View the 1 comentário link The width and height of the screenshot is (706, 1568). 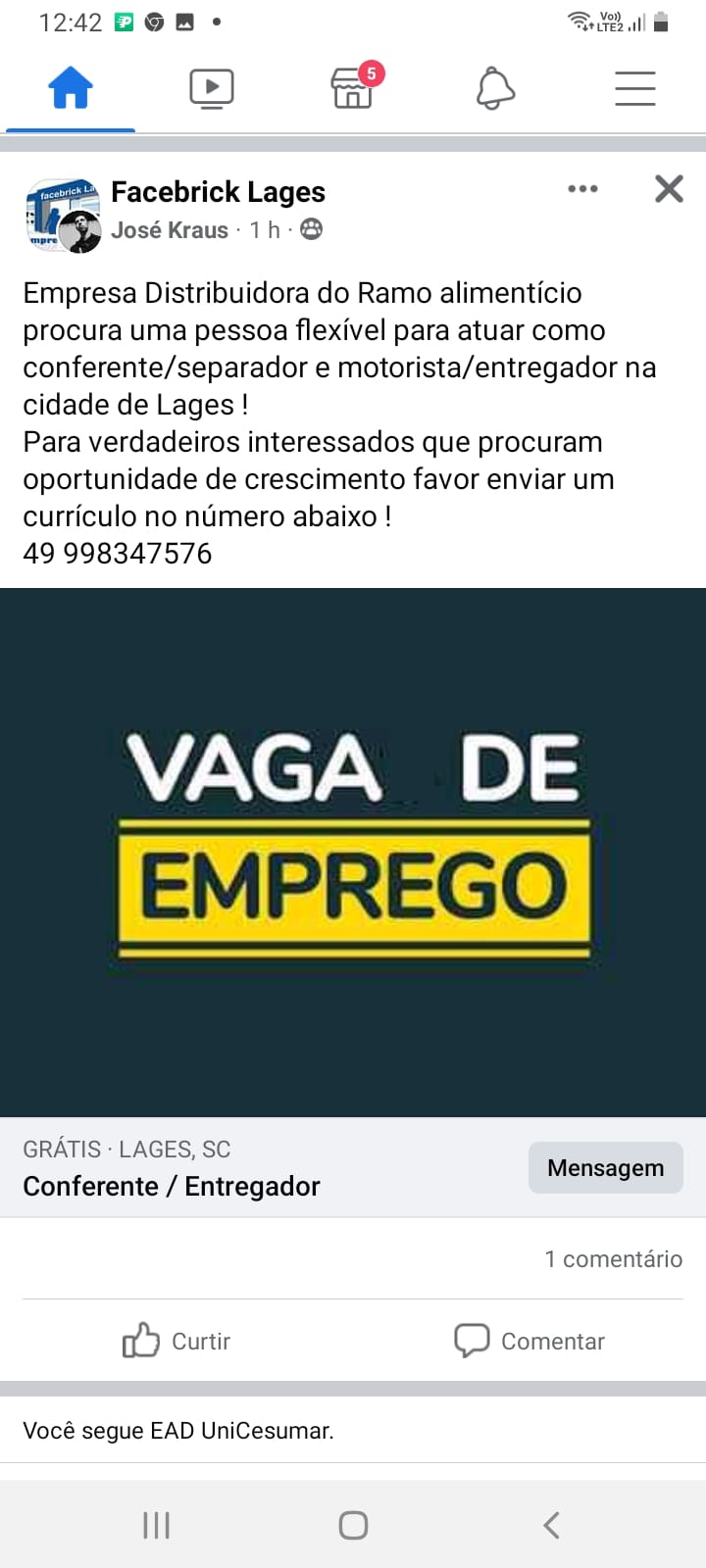(614, 1259)
